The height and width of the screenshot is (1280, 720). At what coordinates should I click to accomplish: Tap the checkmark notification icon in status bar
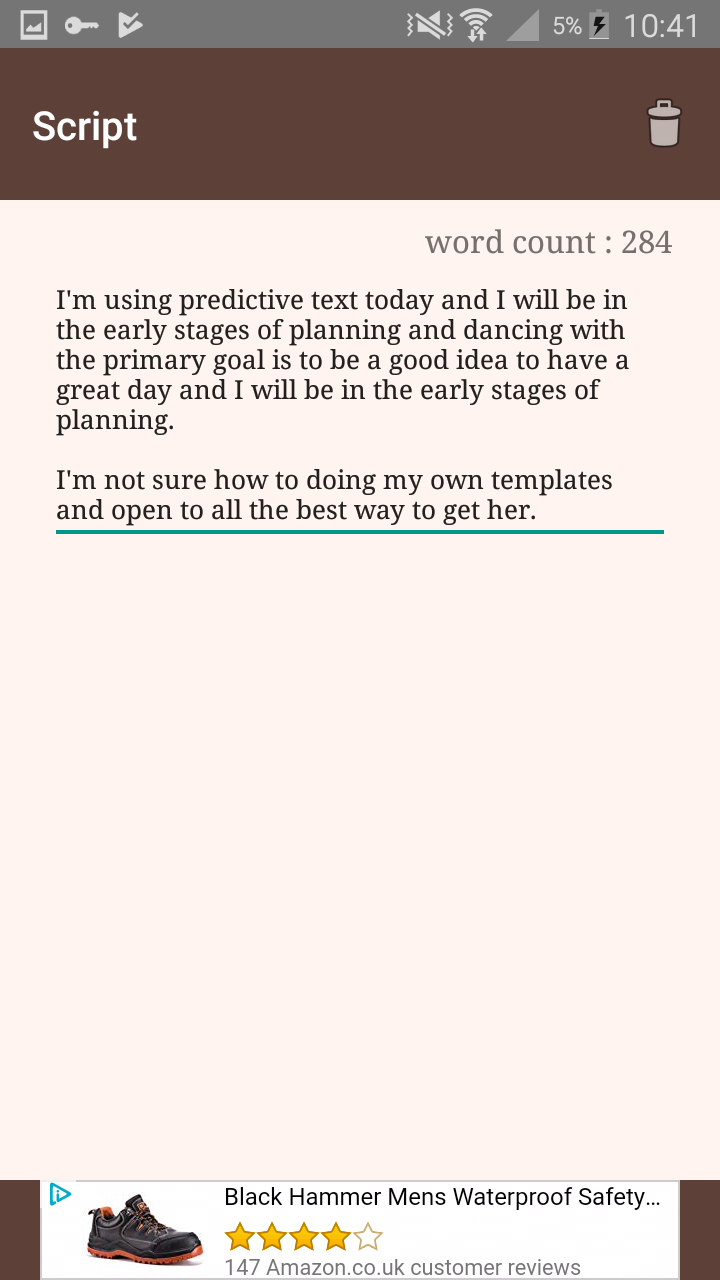(128, 22)
